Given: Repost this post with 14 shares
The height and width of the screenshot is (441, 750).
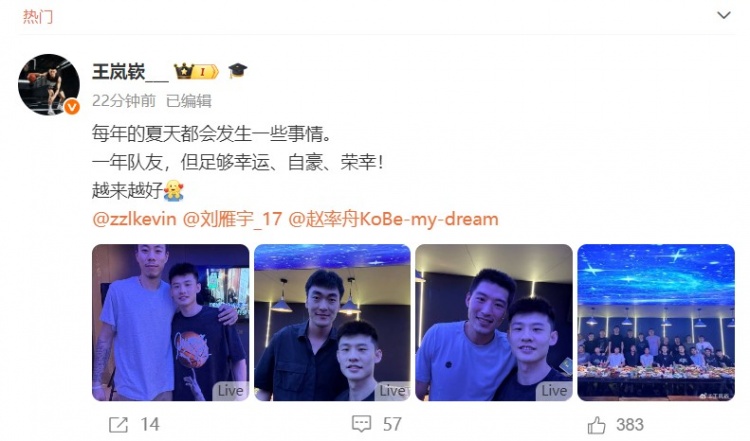Looking at the screenshot, I should [x=132, y=424].
